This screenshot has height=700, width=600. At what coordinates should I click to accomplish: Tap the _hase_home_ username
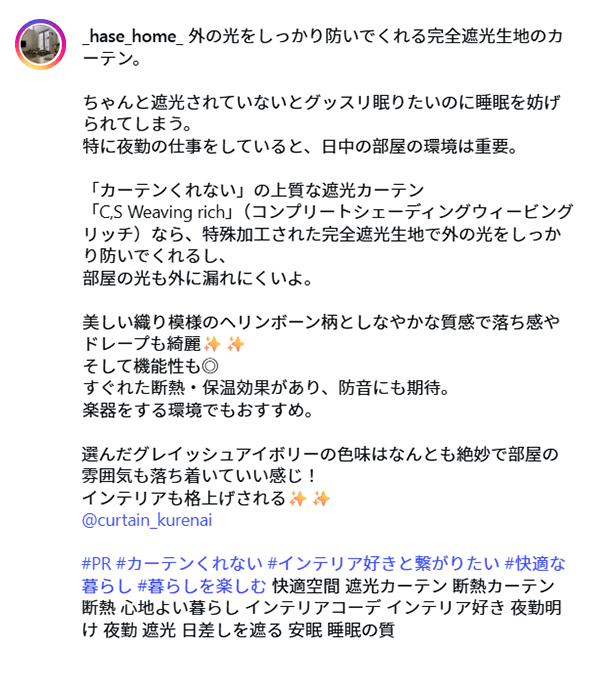tap(132, 36)
